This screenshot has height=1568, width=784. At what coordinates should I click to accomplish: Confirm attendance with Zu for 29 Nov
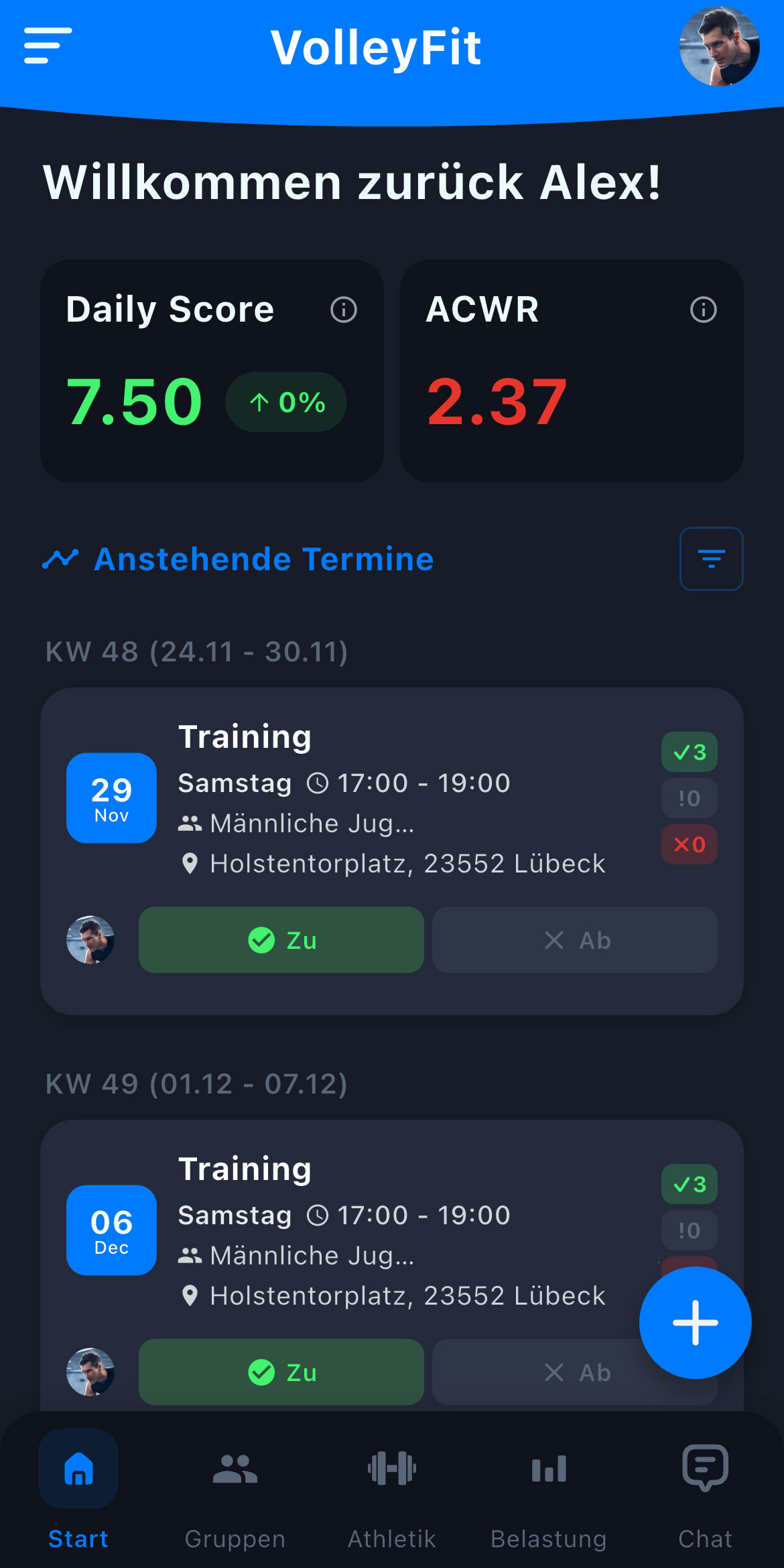[281, 940]
